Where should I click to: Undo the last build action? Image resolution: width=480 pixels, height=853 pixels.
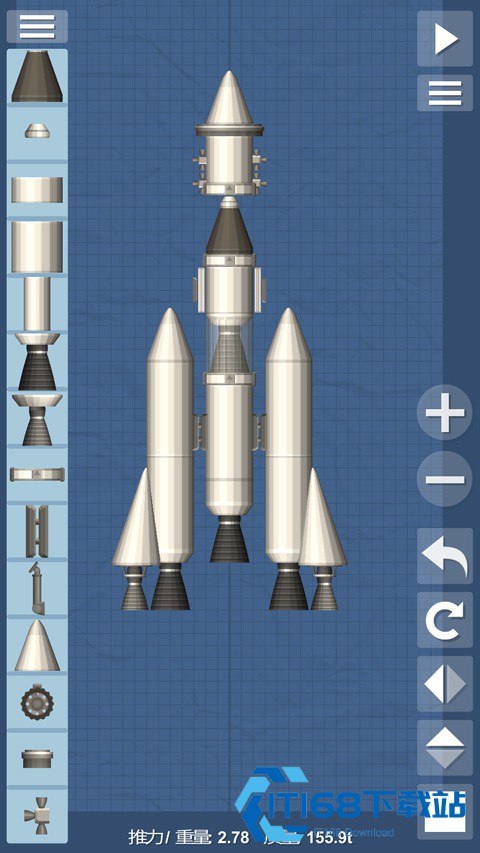445,556
